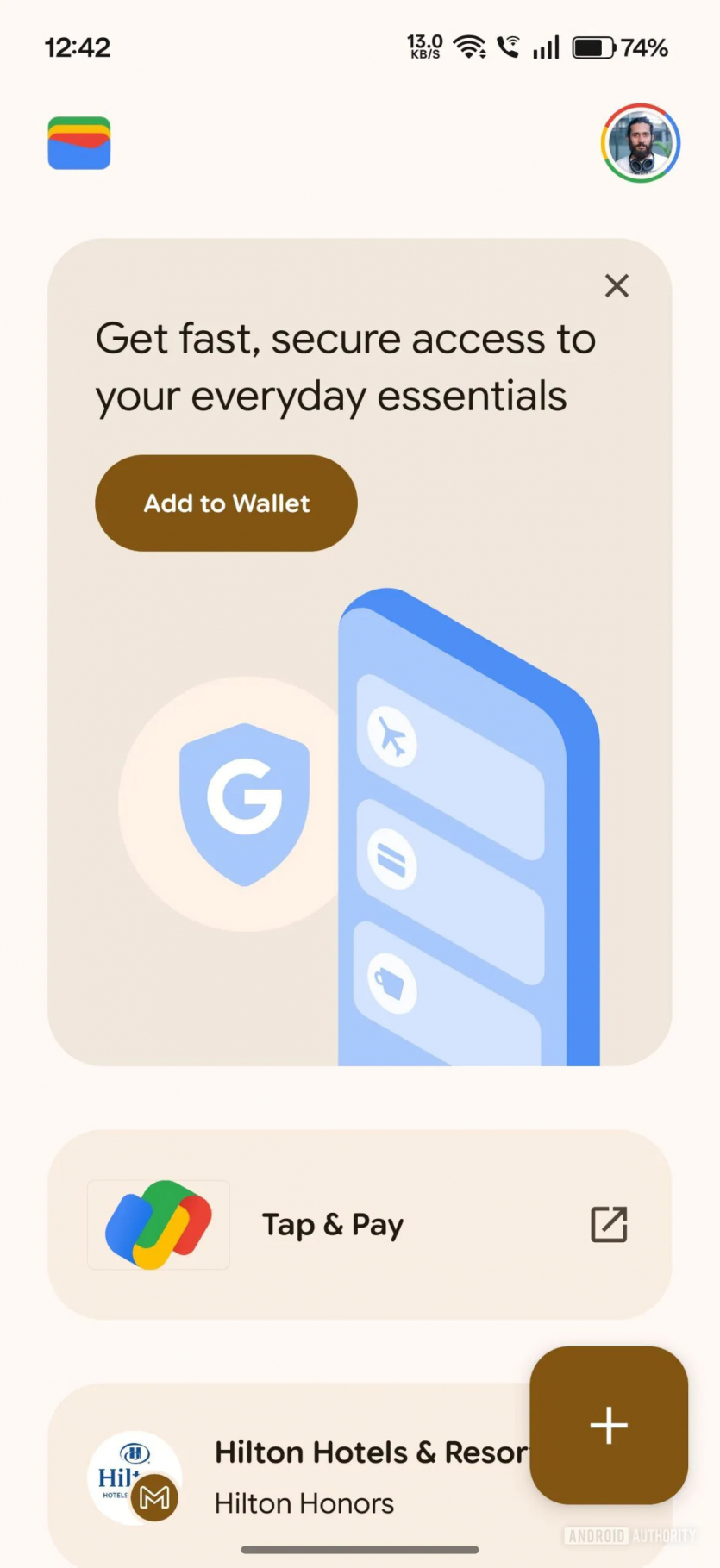
Task: Select the Hilton Hotels logo thumbnail
Action: point(135,1477)
